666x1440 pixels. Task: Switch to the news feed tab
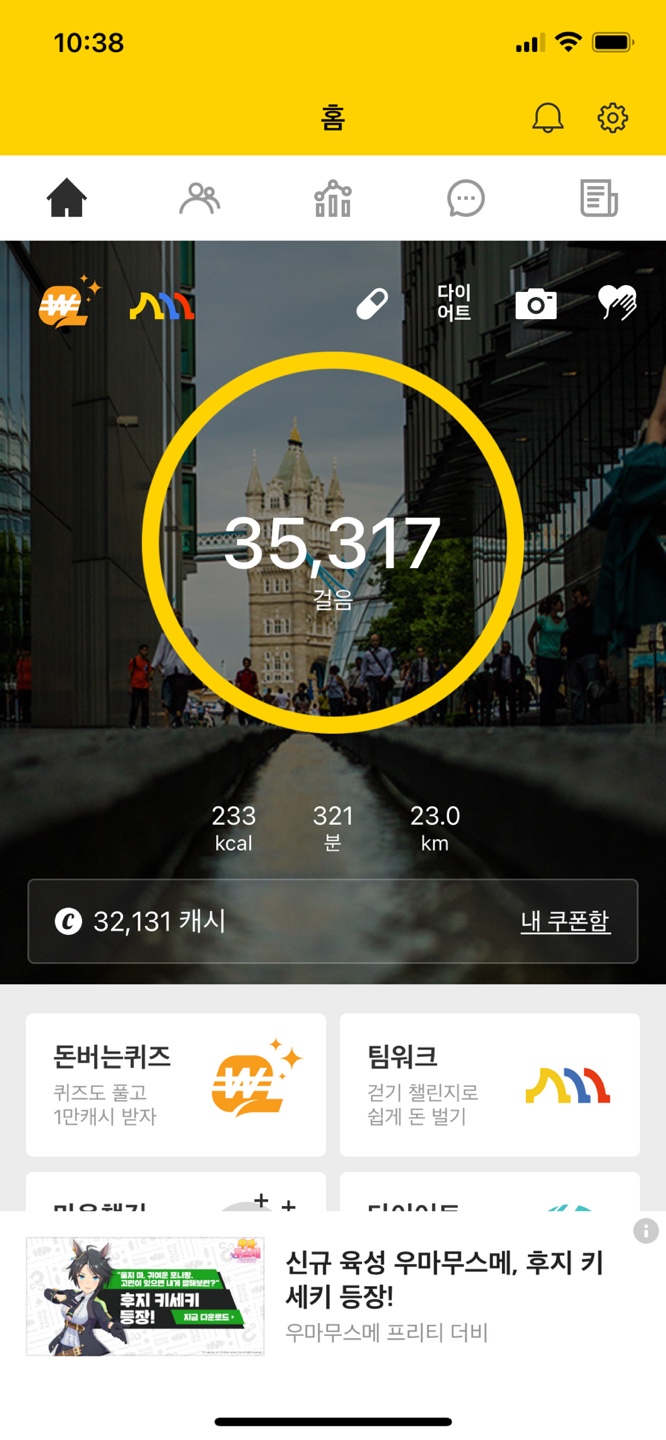point(599,199)
